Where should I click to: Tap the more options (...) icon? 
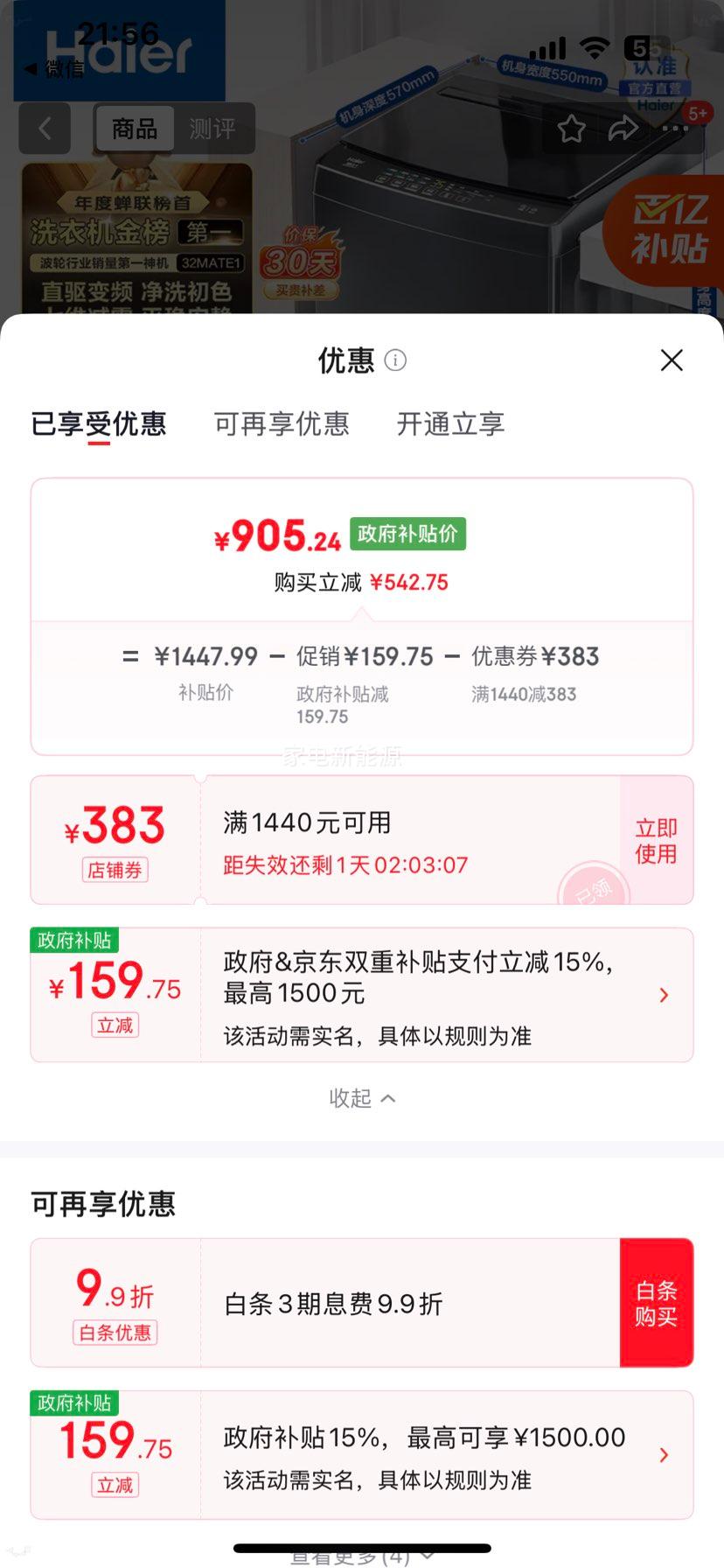click(675, 128)
